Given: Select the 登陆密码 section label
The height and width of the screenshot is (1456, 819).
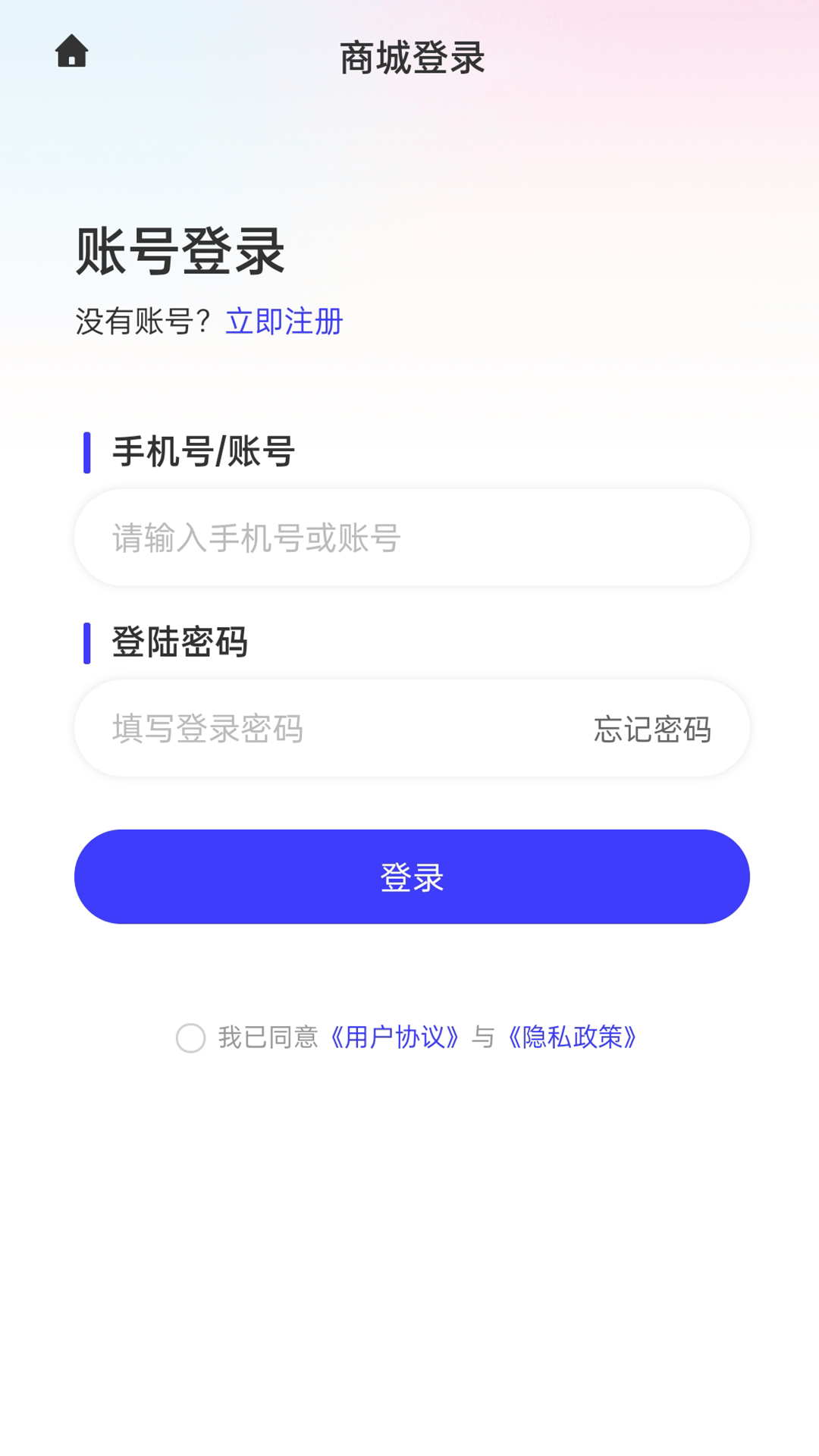Looking at the screenshot, I should pyautogui.click(x=180, y=641).
